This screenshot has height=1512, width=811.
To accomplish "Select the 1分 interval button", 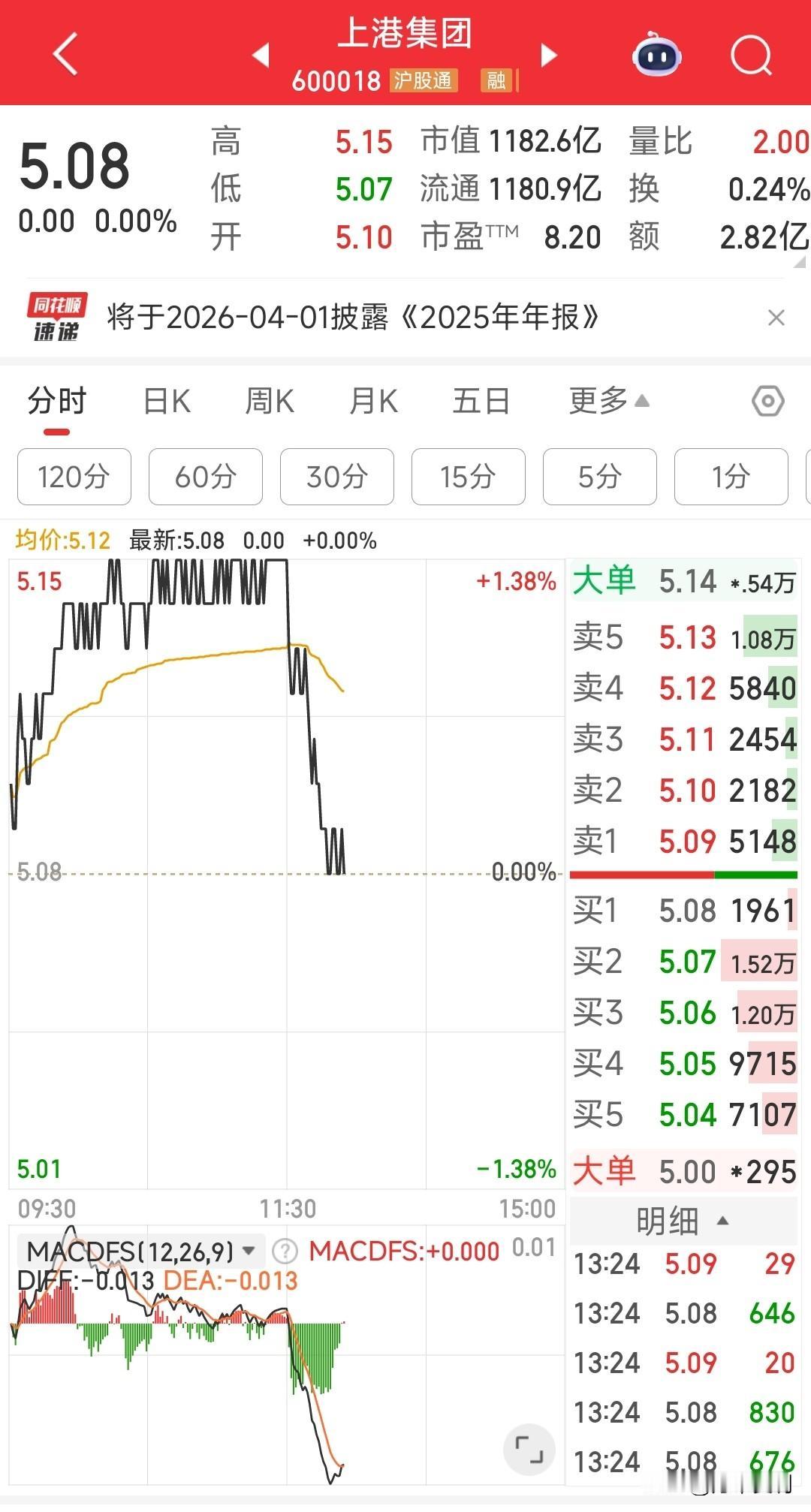I will coord(730,477).
